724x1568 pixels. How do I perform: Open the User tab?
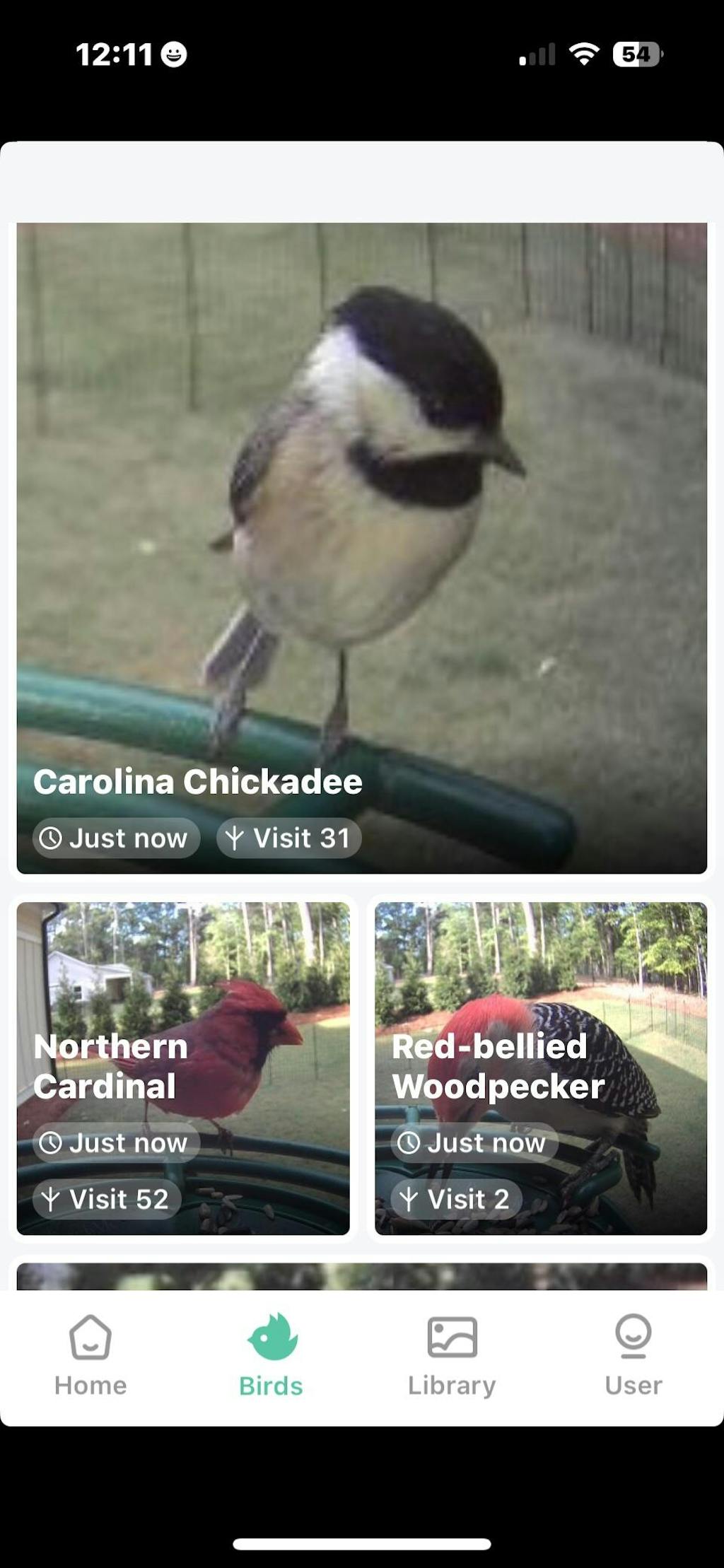pyautogui.click(x=633, y=1355)
